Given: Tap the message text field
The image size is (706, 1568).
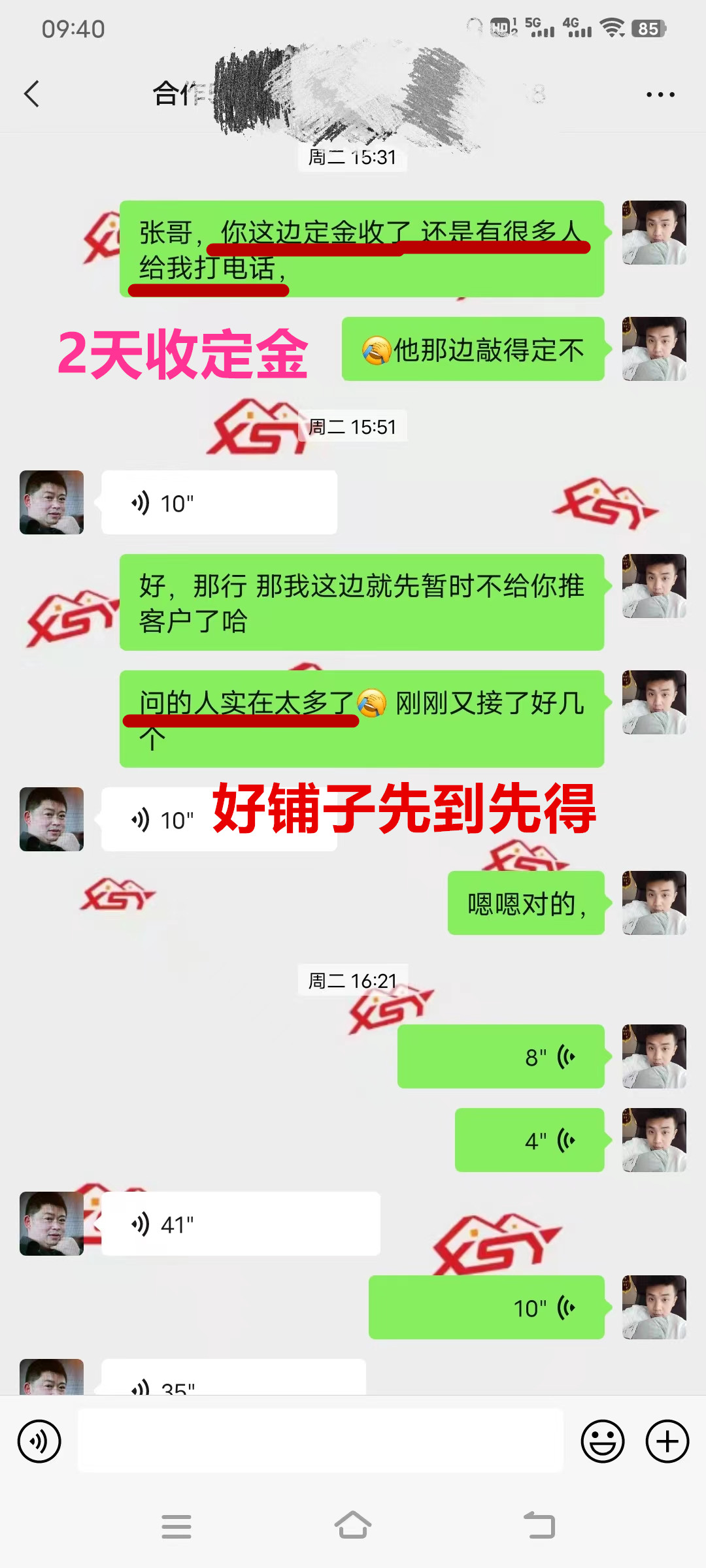Looking at the screenshot, I should [320, 1441].
